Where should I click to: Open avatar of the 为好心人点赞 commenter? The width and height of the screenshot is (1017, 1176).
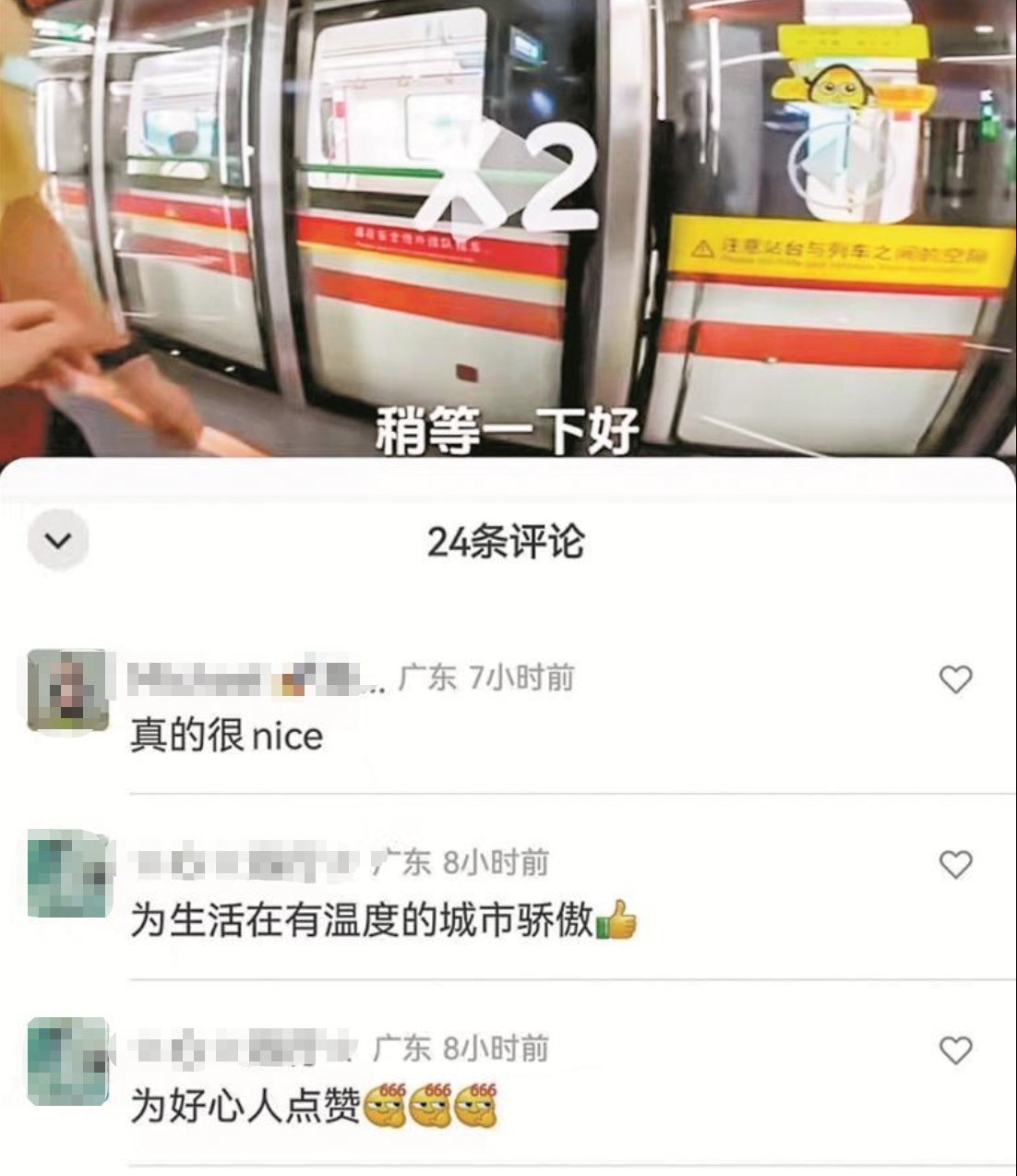[x=66, y=1060]
